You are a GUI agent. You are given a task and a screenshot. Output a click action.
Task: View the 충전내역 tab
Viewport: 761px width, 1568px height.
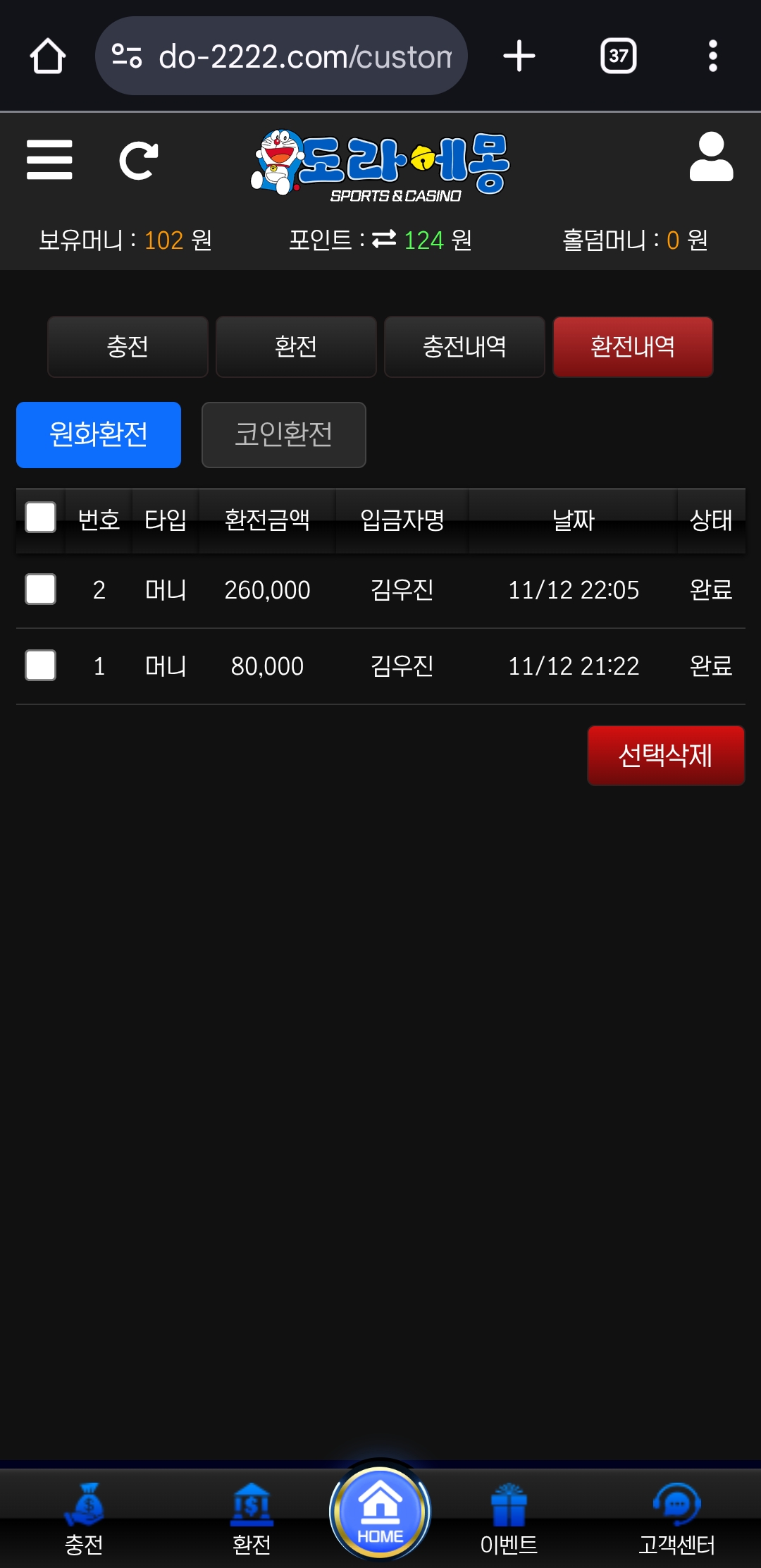[x=464, y=347]
